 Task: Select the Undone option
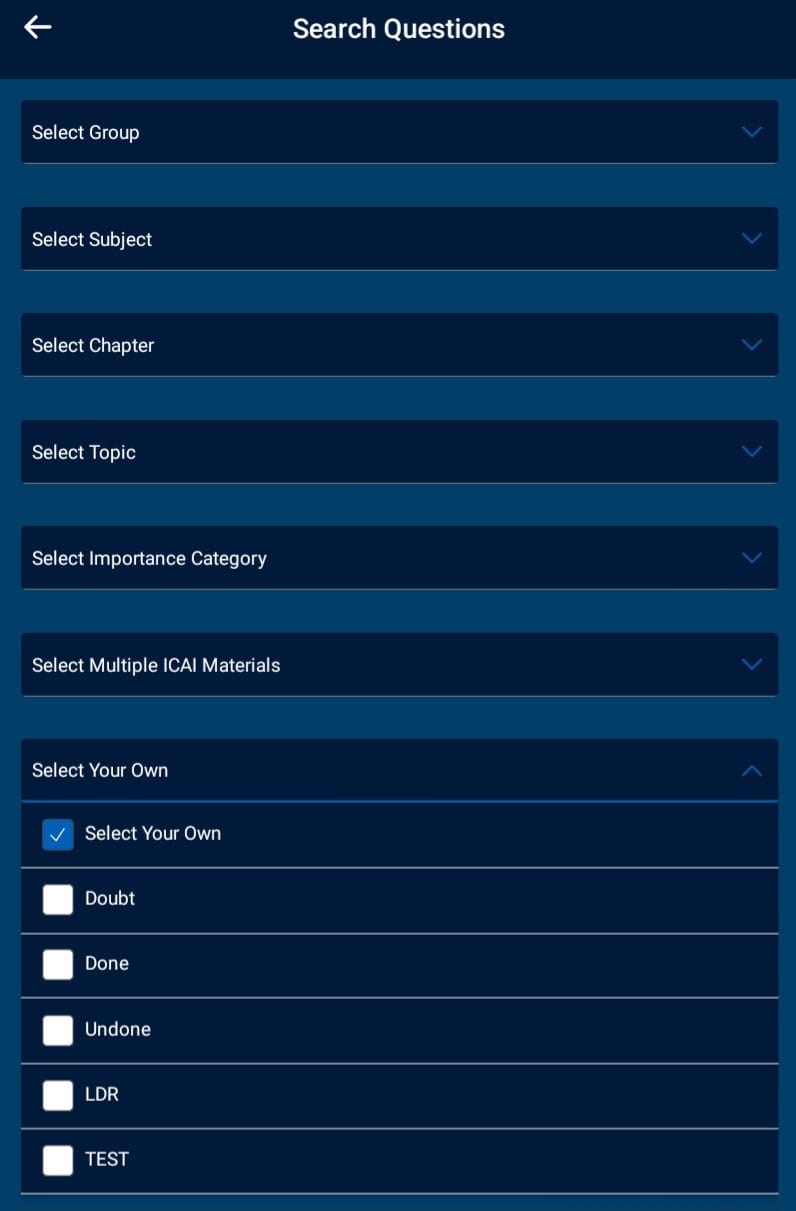click(x=58, y=1029)
